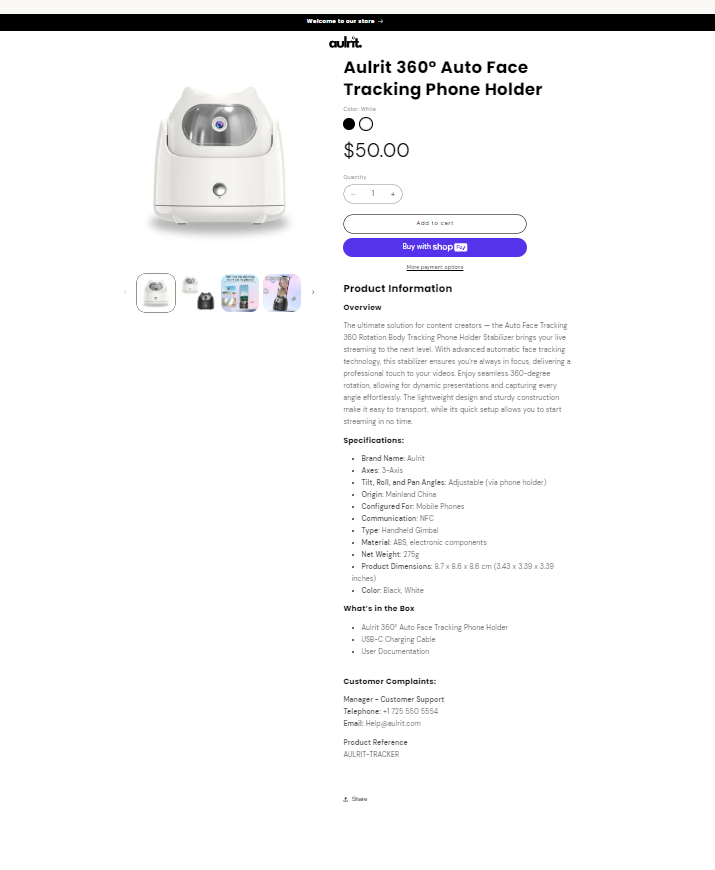
Task: Open More payment options link
Action: 434,267
